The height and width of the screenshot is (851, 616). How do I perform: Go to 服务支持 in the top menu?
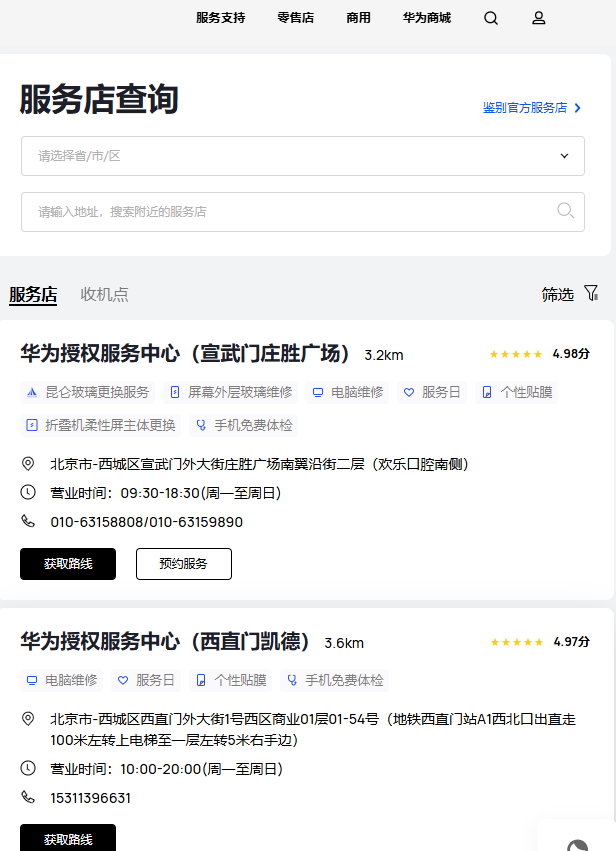point(220,18)
